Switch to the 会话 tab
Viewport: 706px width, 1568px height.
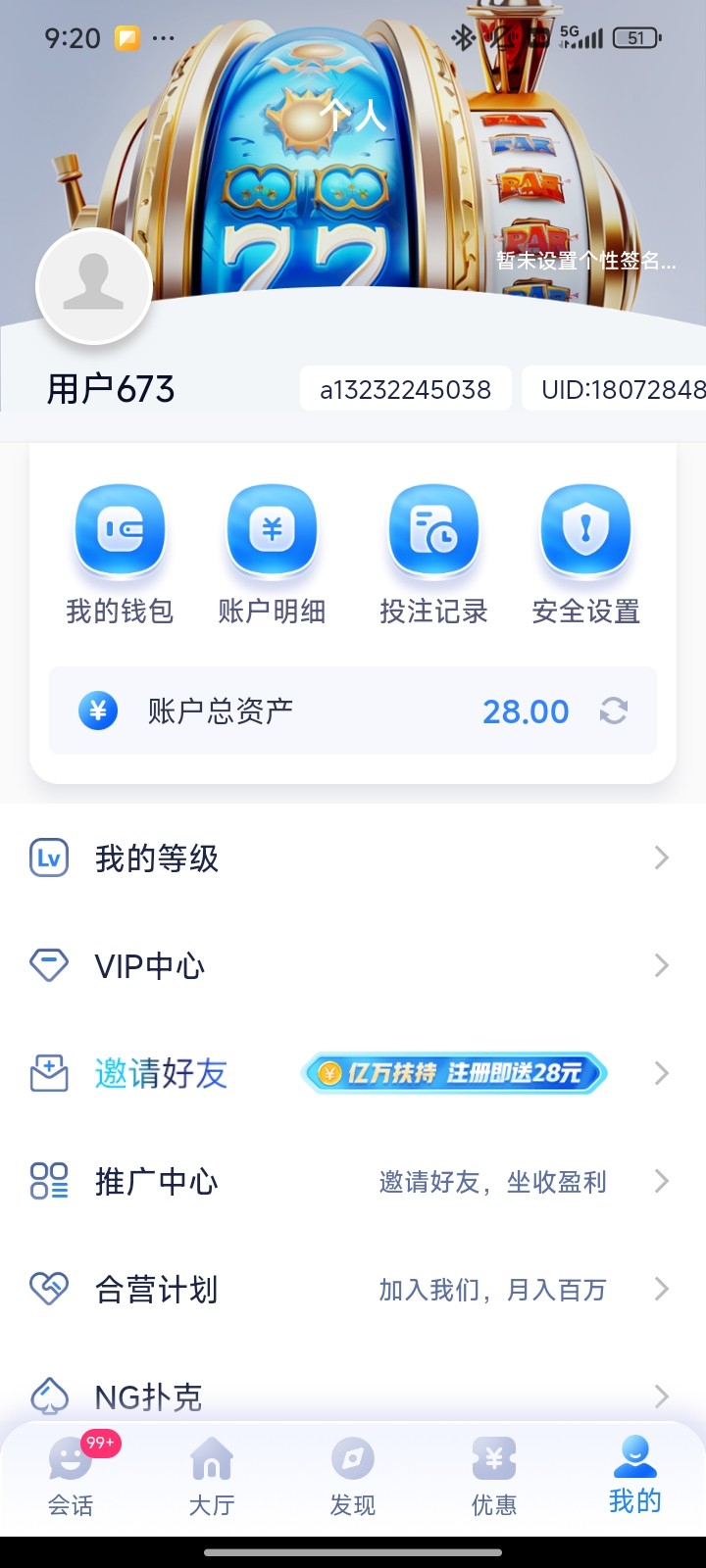71,1476
